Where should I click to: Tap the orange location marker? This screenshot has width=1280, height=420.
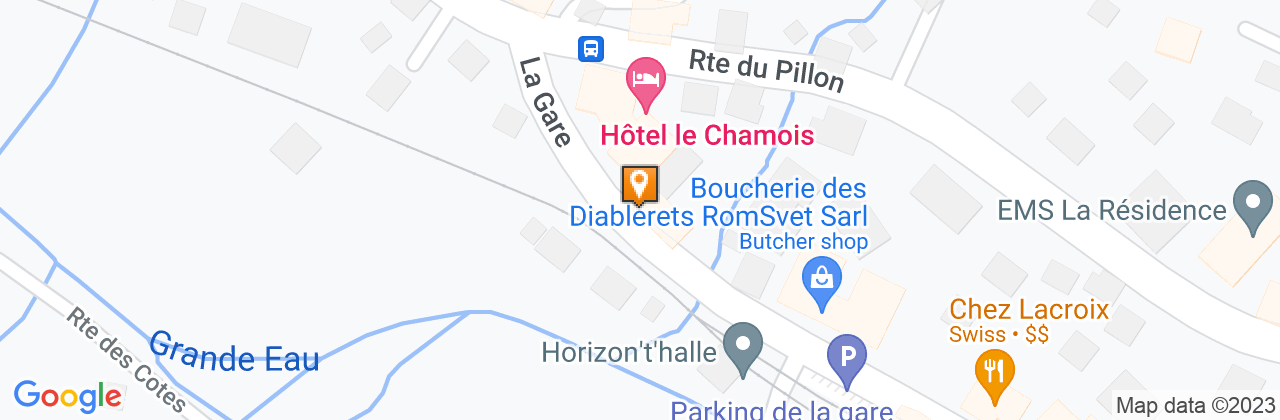pos(640,185)
